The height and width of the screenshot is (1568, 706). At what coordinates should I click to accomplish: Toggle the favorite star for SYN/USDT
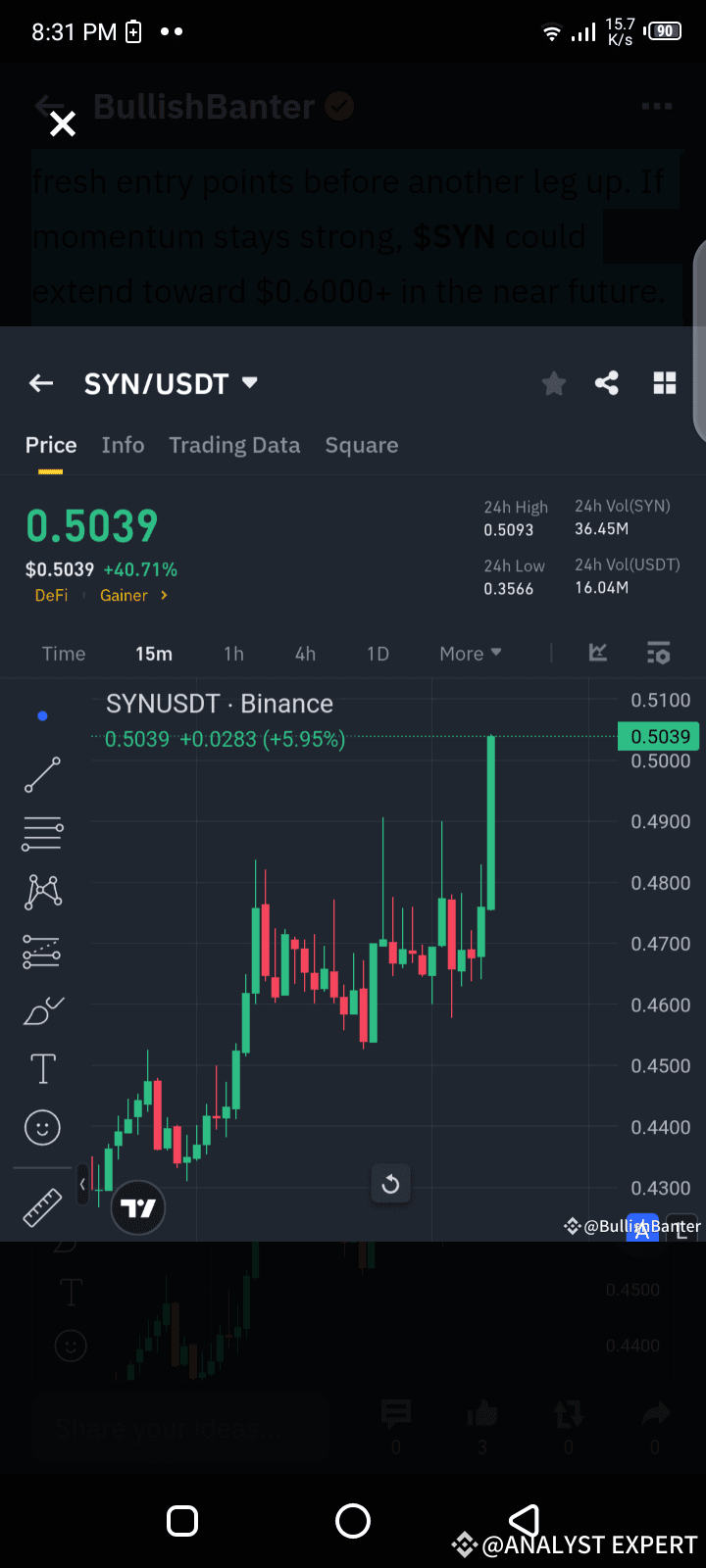(553, 383)
